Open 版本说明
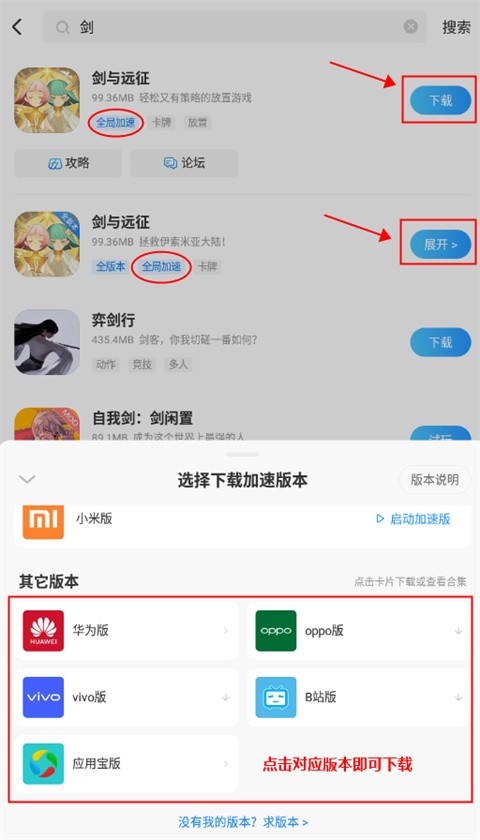 (435, 479)
